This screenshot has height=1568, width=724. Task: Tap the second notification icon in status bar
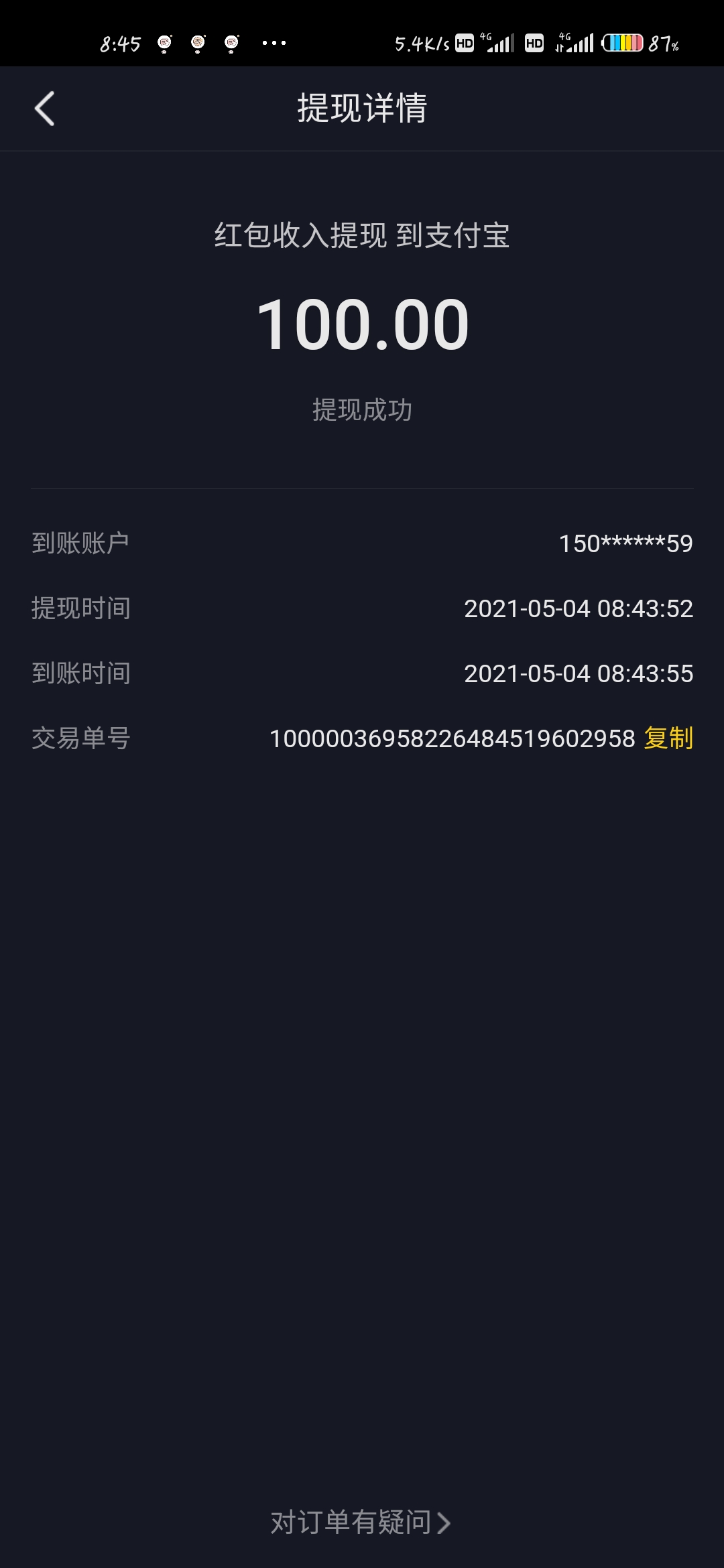198,42
